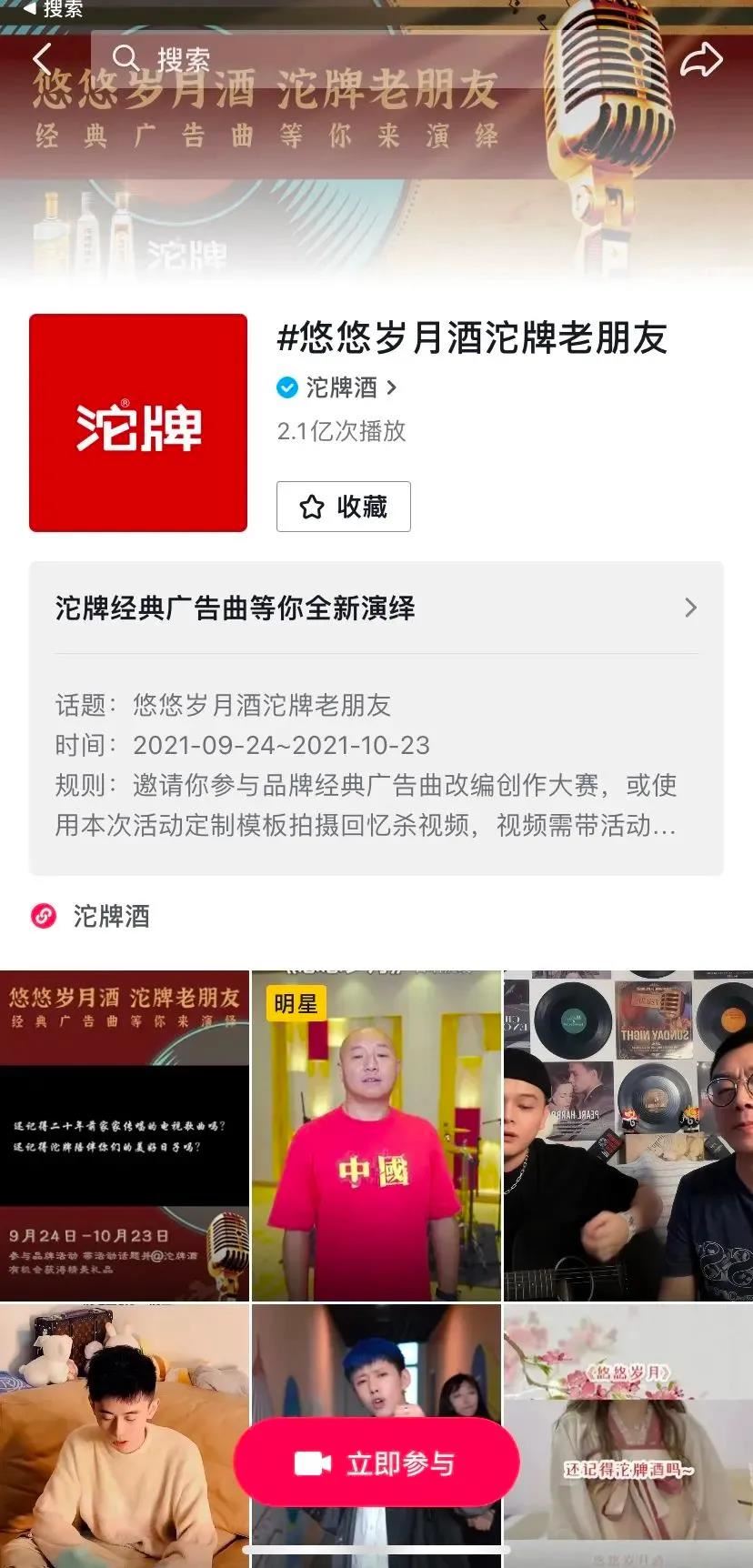
Task: Tap 立即参与 to join the challenge
Action: coord(376,1463)
